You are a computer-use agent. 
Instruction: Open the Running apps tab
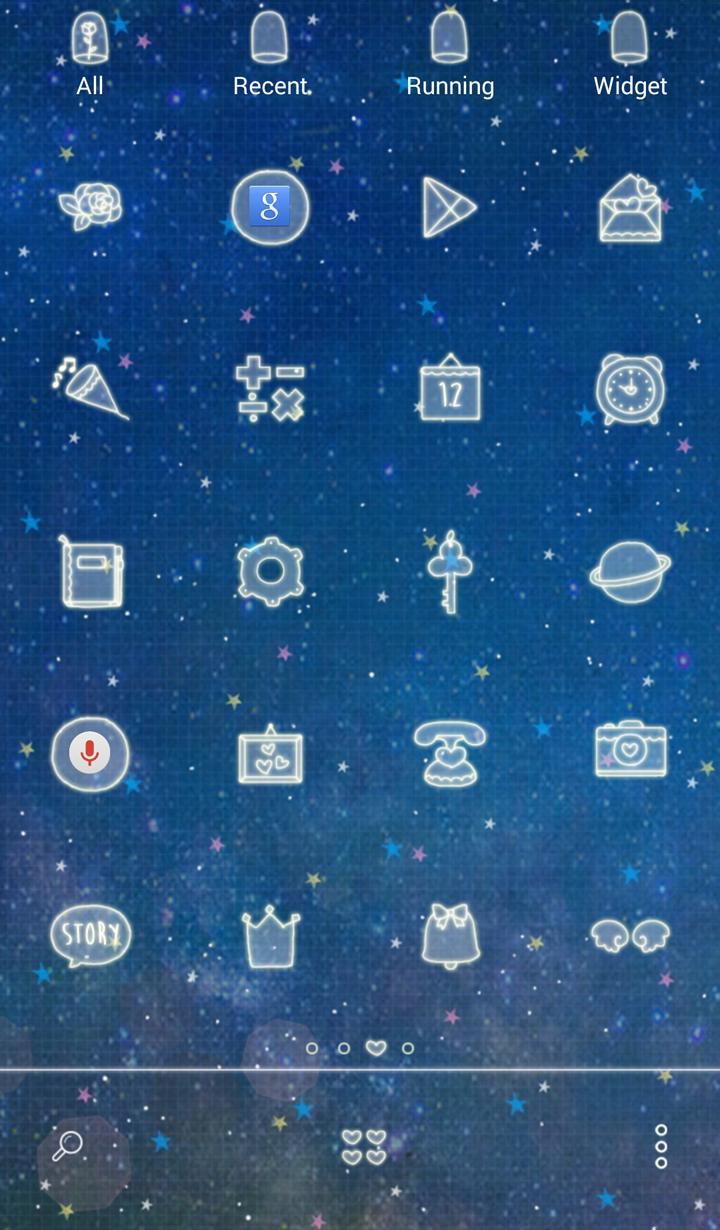450,56
